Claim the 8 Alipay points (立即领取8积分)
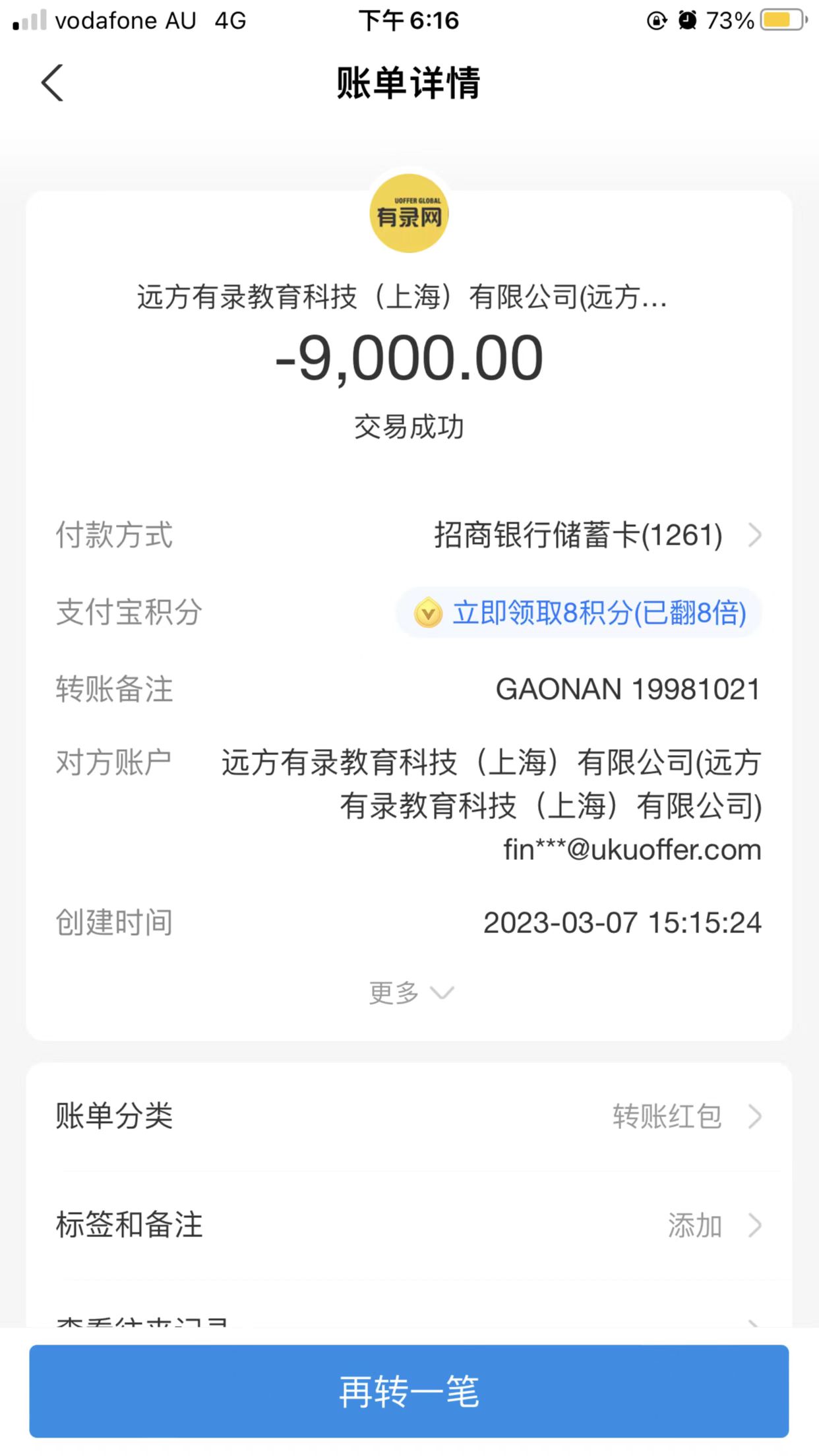Screen dimensions: 819x1456 pyautogui.click(x=579, y=613)
